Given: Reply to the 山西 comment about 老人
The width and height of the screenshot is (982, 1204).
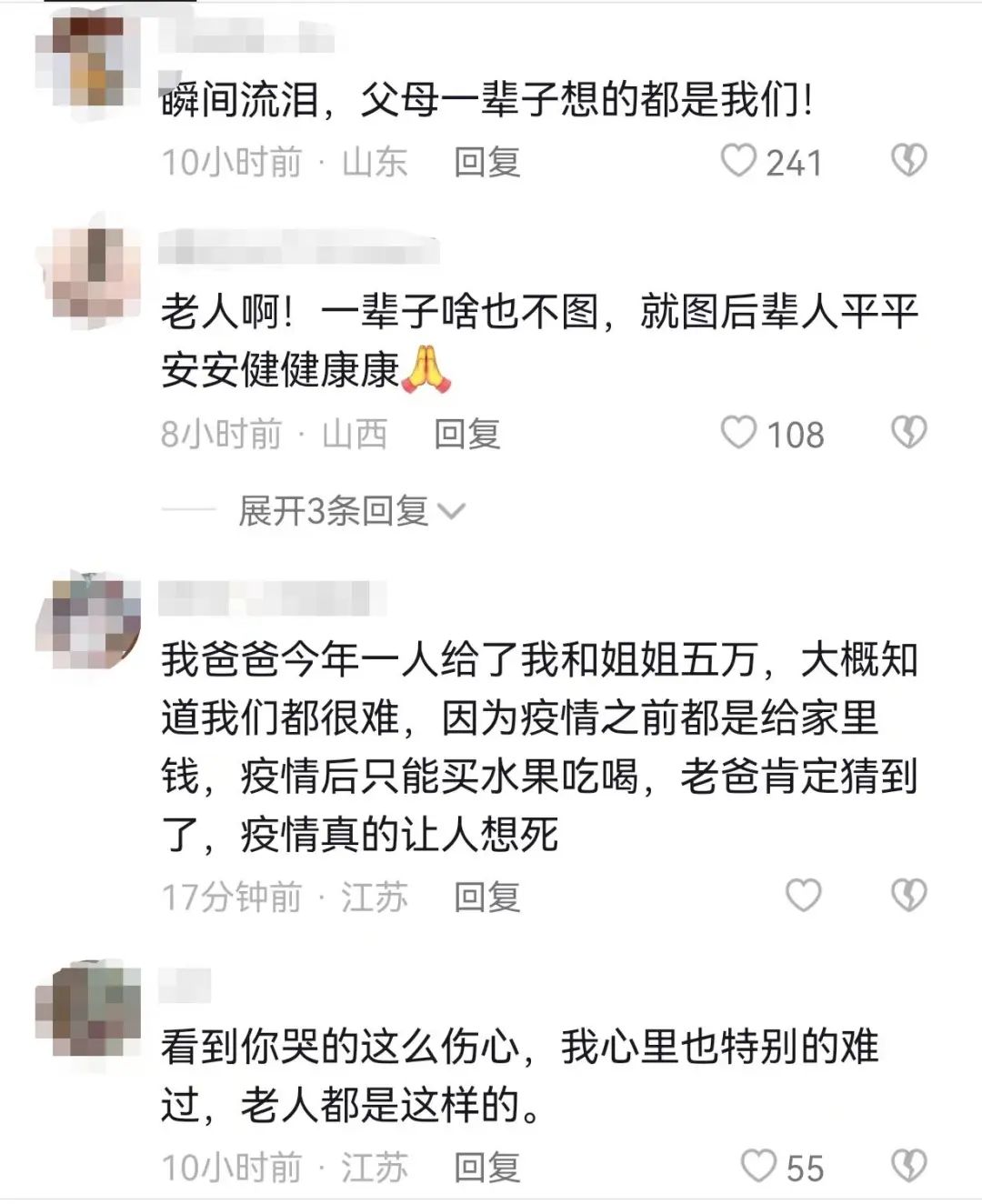Looking at the screenshot, I should (x=466, y=434).
